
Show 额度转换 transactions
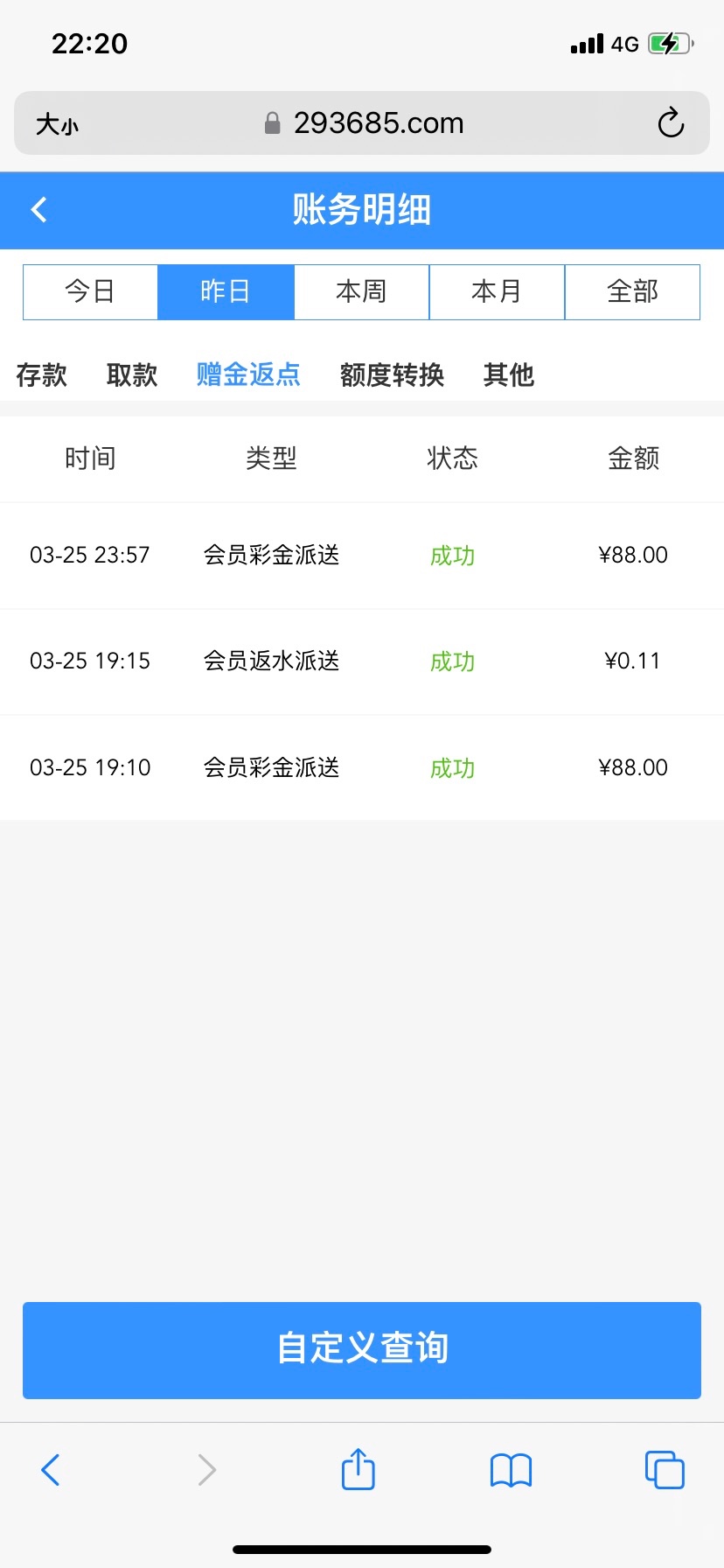click(392, 374)
